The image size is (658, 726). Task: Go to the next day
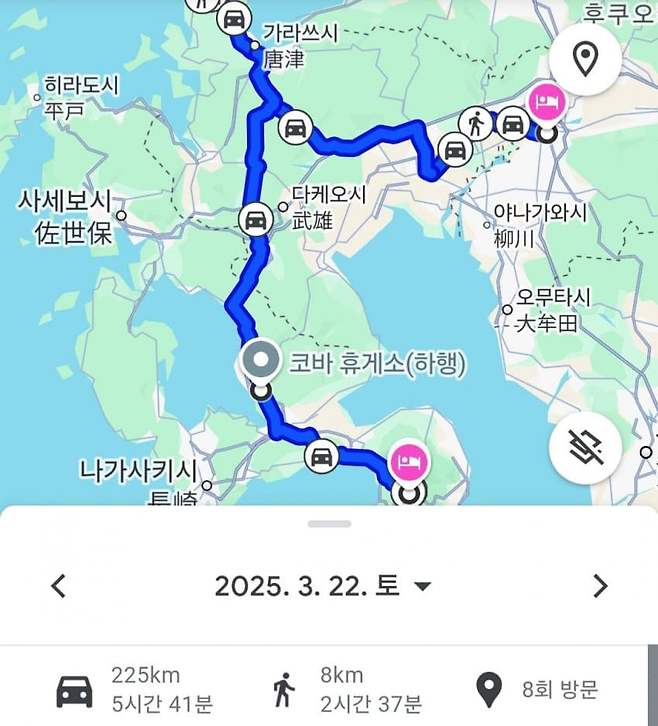click(x=600, y=586)
